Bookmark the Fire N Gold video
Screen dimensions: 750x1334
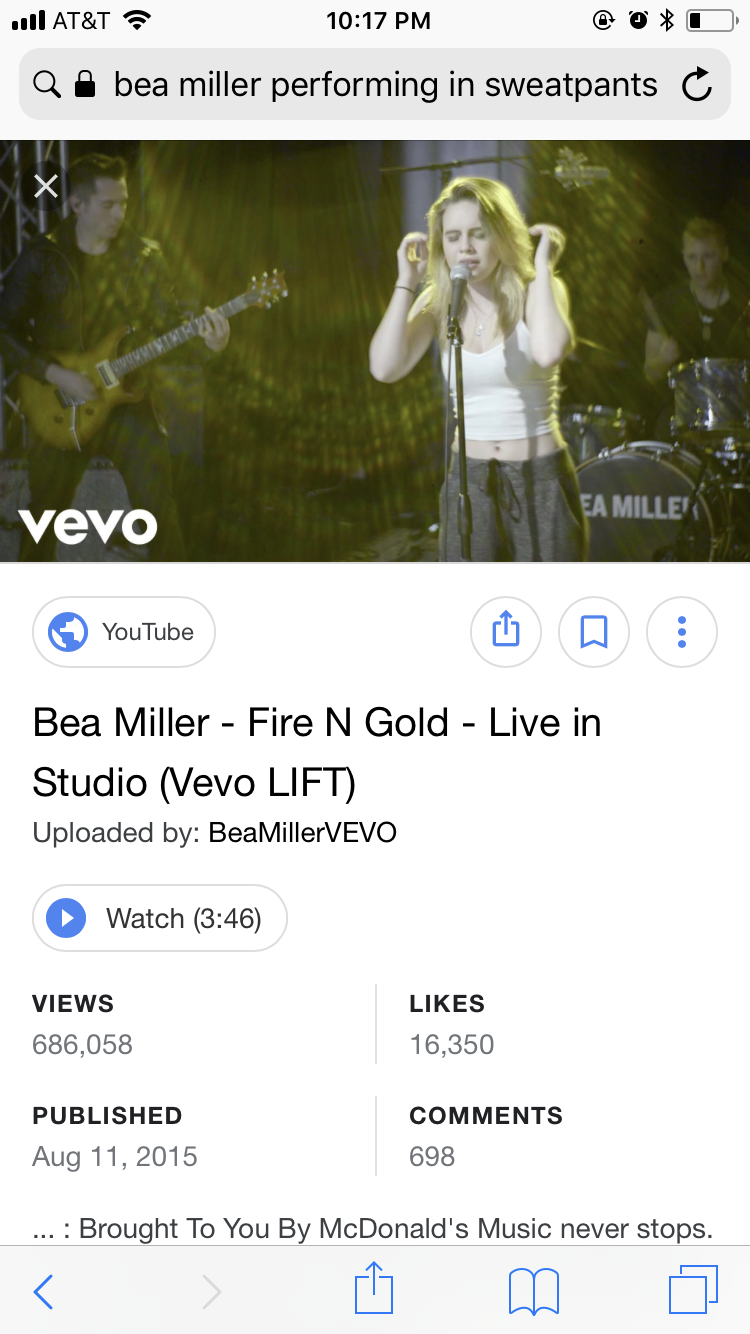click(594, 632)
